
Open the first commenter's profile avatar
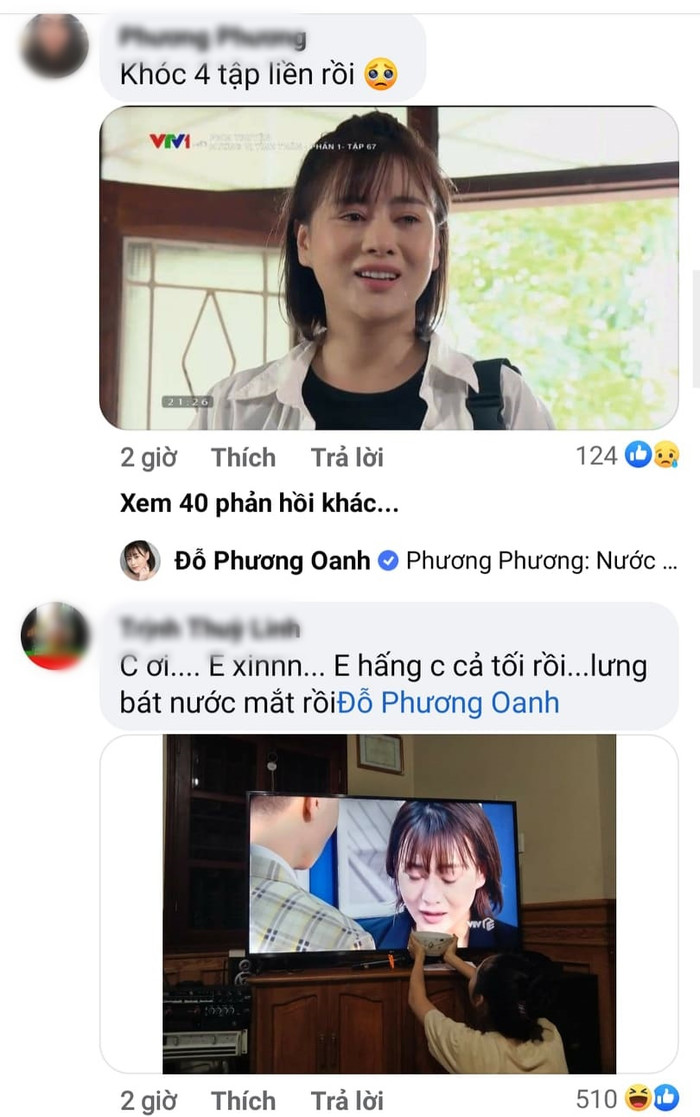(x=54, y=46)
